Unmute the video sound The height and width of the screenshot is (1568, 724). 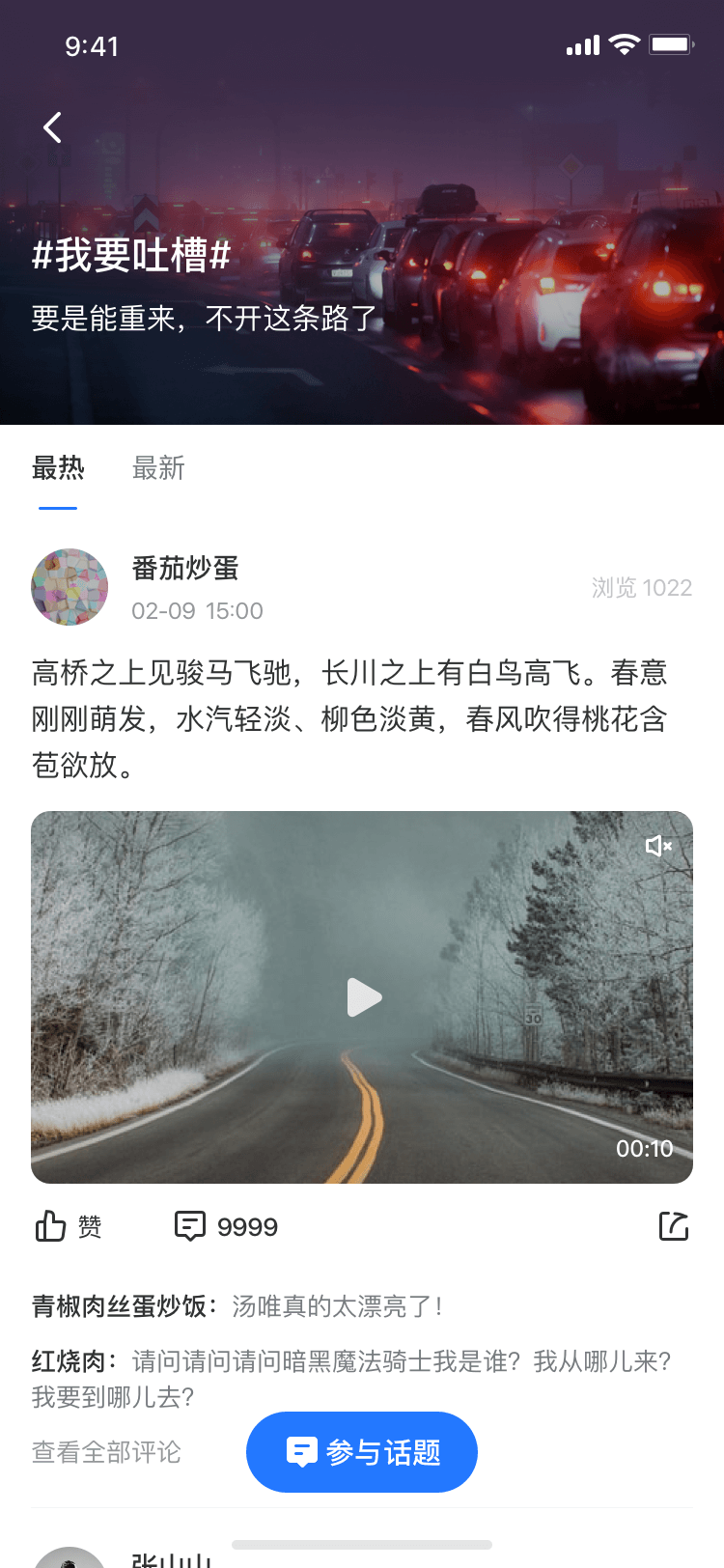point(658,846)
